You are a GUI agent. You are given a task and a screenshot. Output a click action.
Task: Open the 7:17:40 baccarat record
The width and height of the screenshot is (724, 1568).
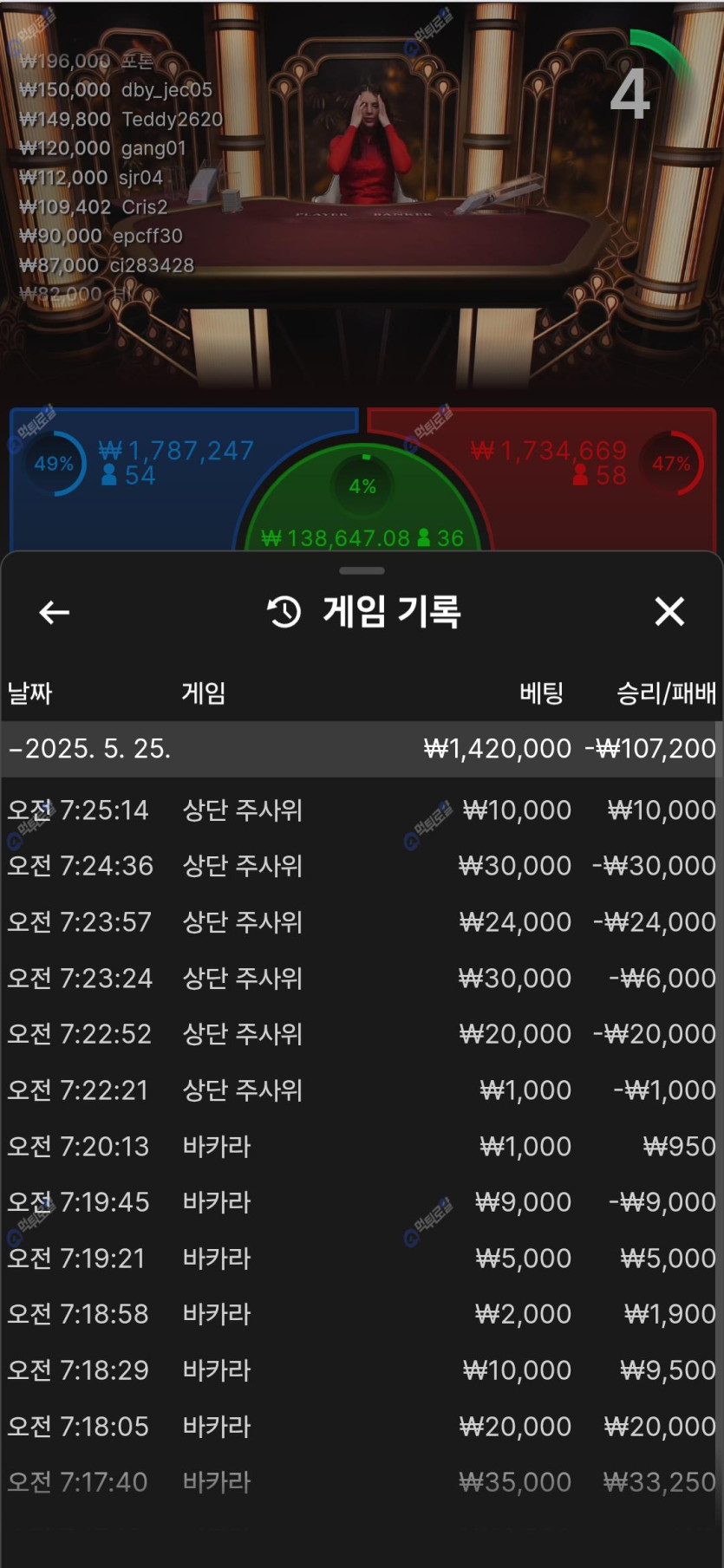point(362,1481)
